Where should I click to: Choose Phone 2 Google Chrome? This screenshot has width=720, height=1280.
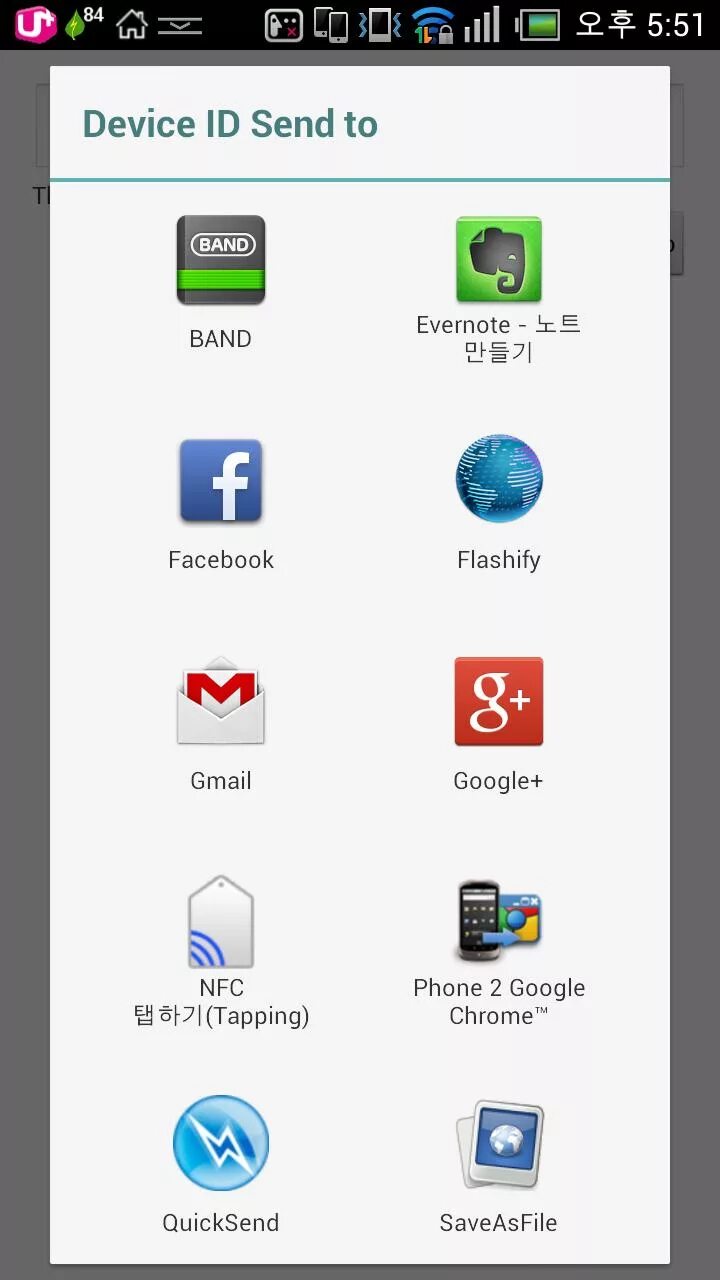click(x=499, y=952)
